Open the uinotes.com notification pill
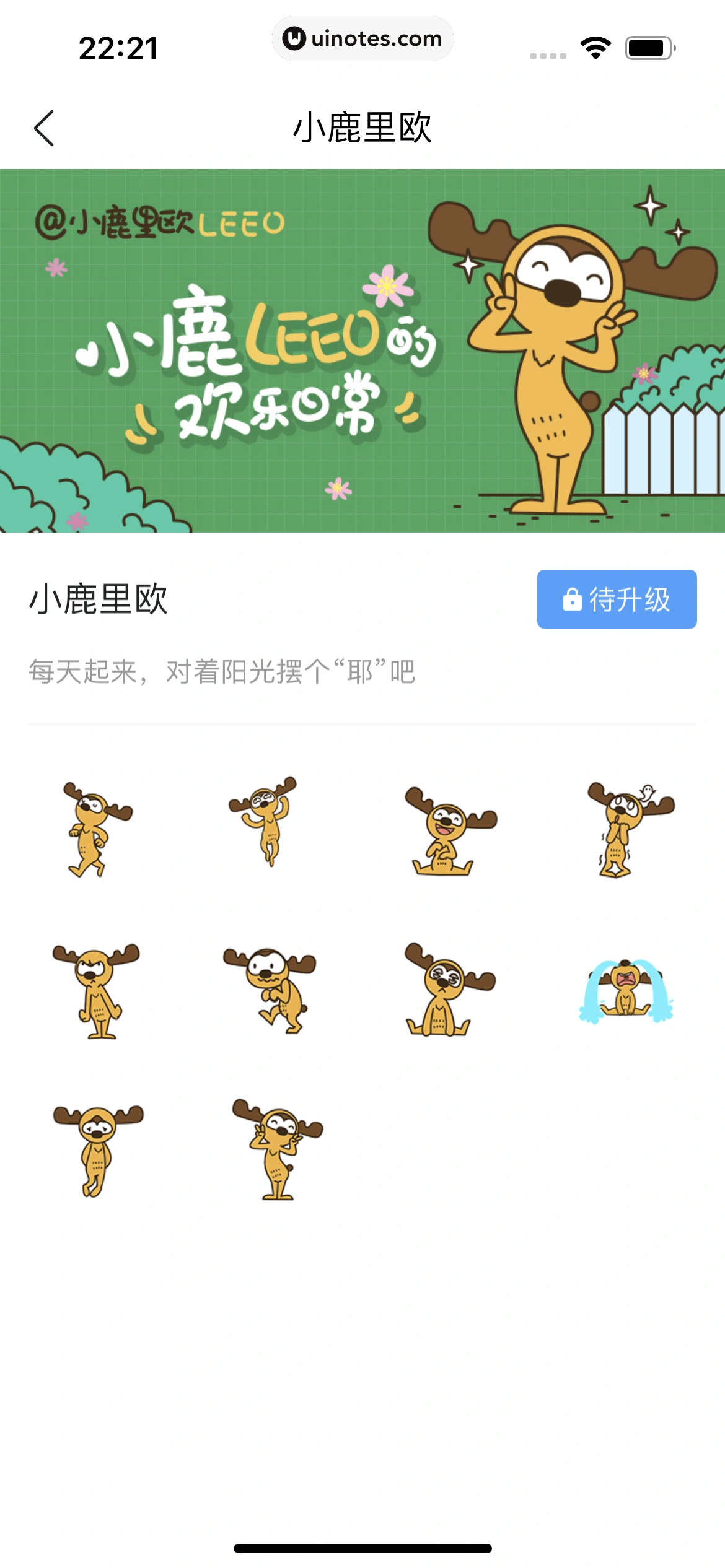The height and width of the screenshot is (1568, 725). coord(362,38)
